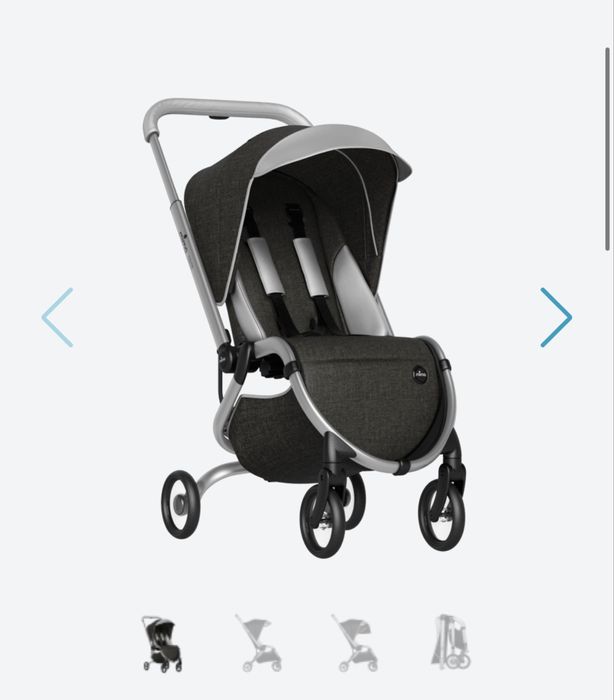Show the previous stroller image

click(57, 317)
